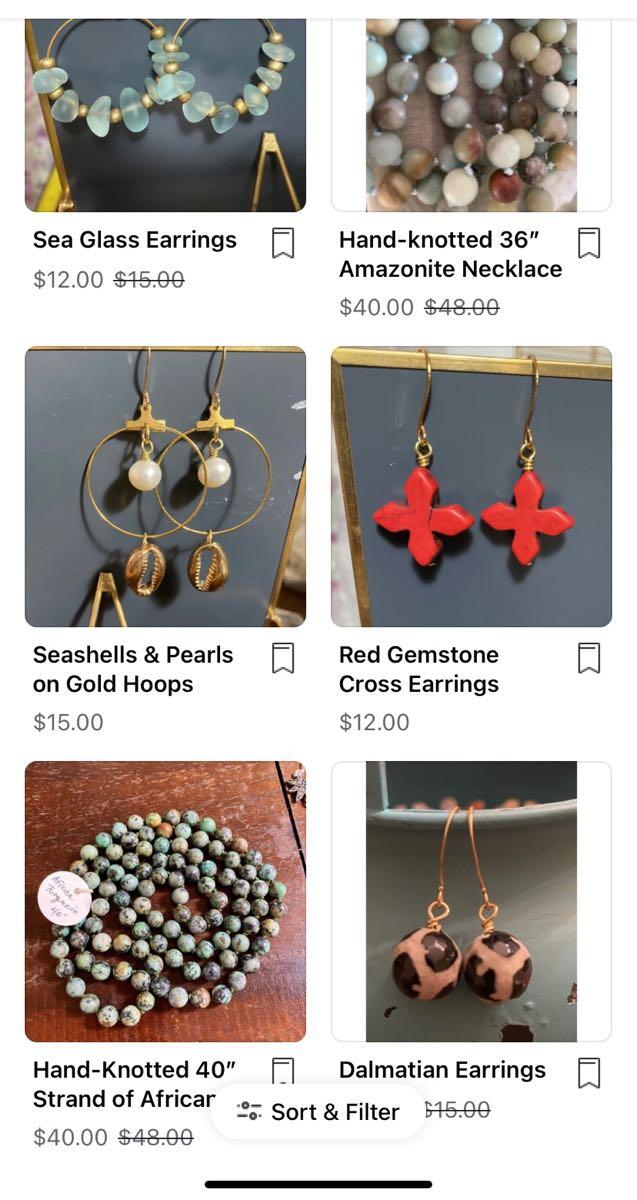Open Seashells & Pearls on Gold Hoops photo

[x=165, y=487]
